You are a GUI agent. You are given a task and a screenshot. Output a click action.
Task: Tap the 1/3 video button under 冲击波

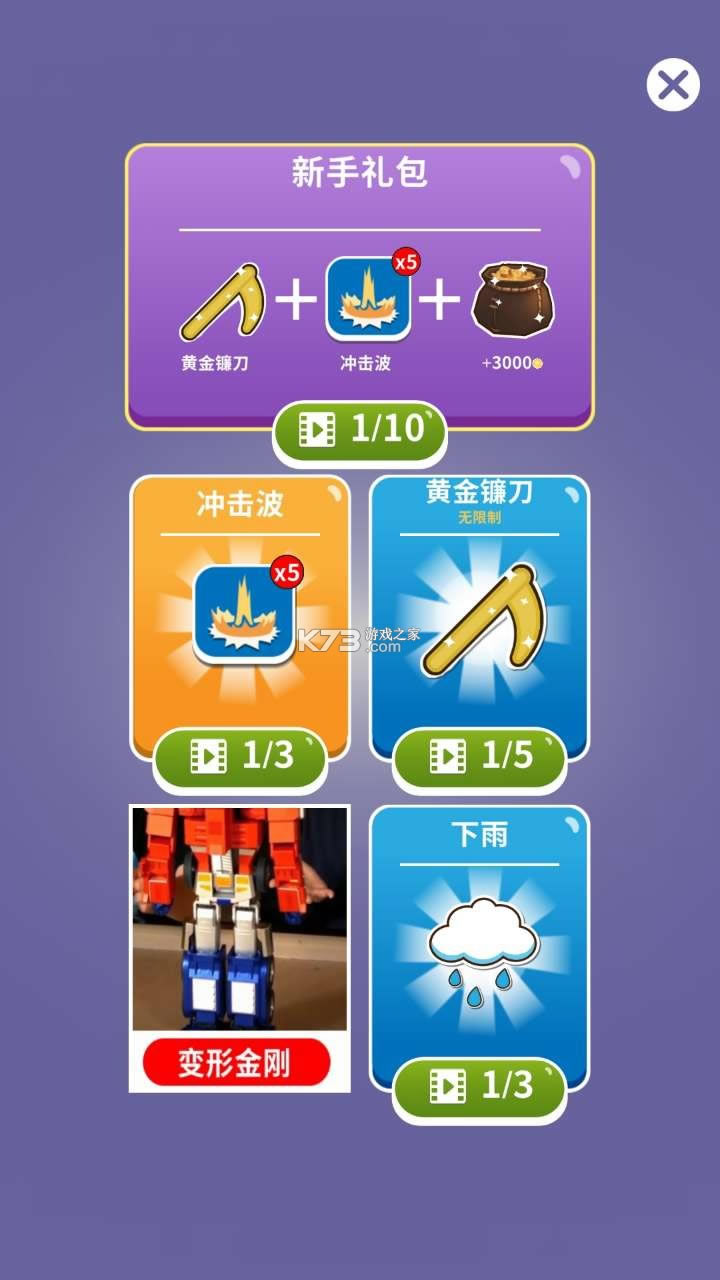click(240, 757)
